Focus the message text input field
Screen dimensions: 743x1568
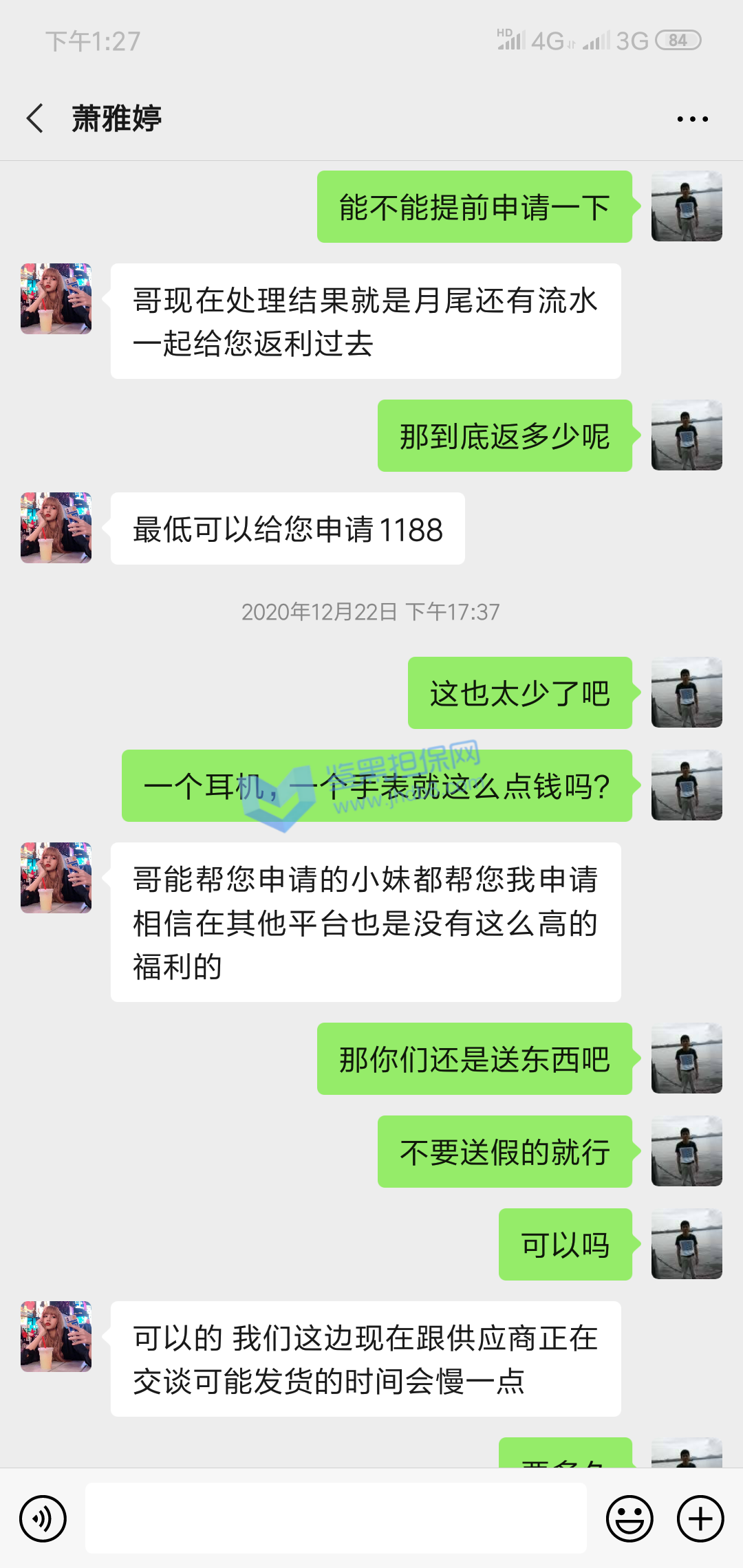pyautogui.click(x=336, y=1518)
